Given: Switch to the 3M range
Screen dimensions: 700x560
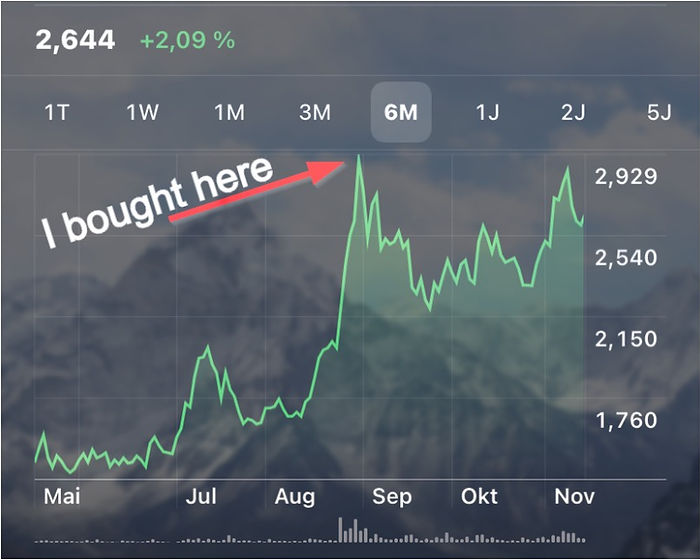Looking at the screenshot, I should 315,112.
